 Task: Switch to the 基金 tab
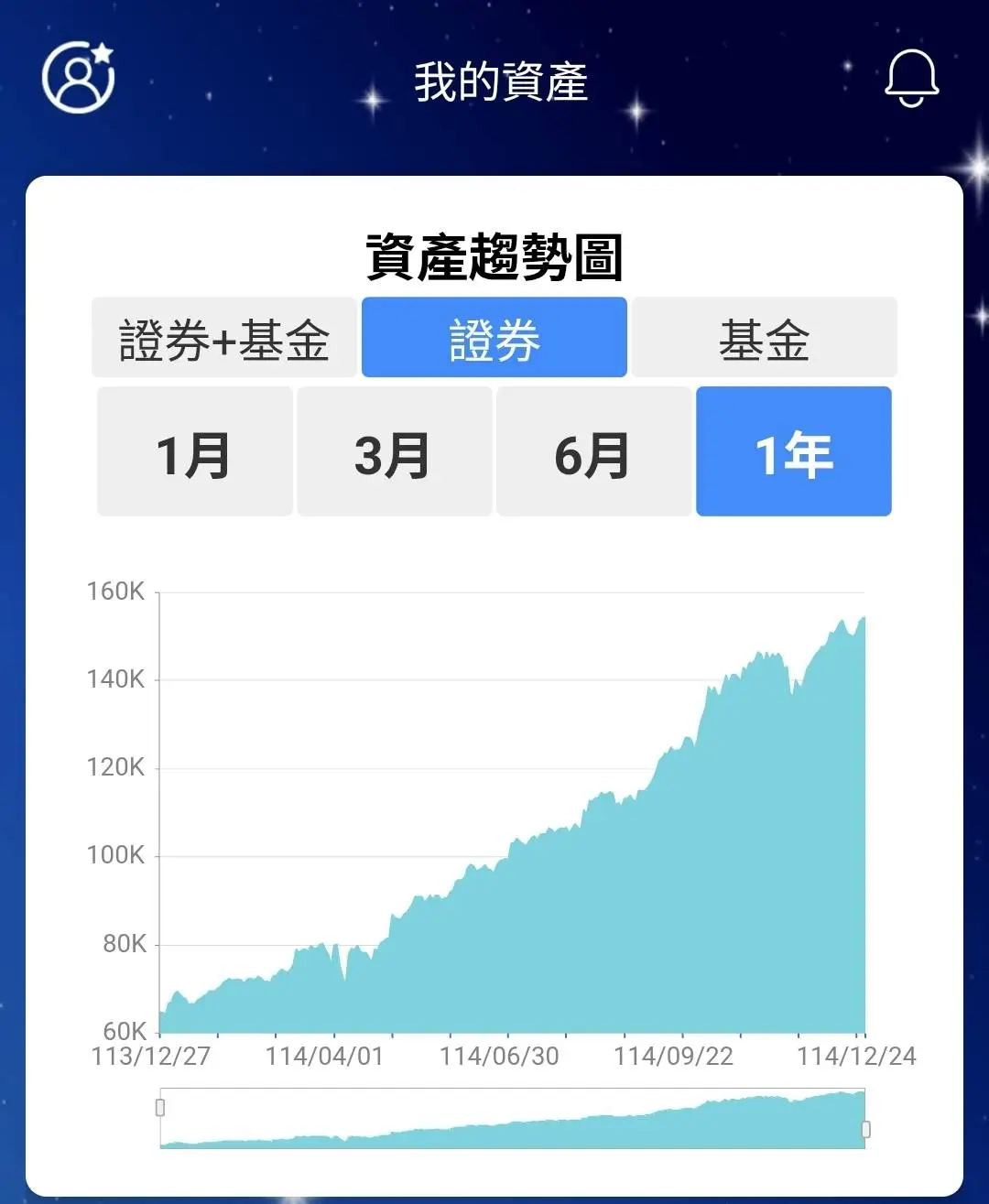click(764, 338)
